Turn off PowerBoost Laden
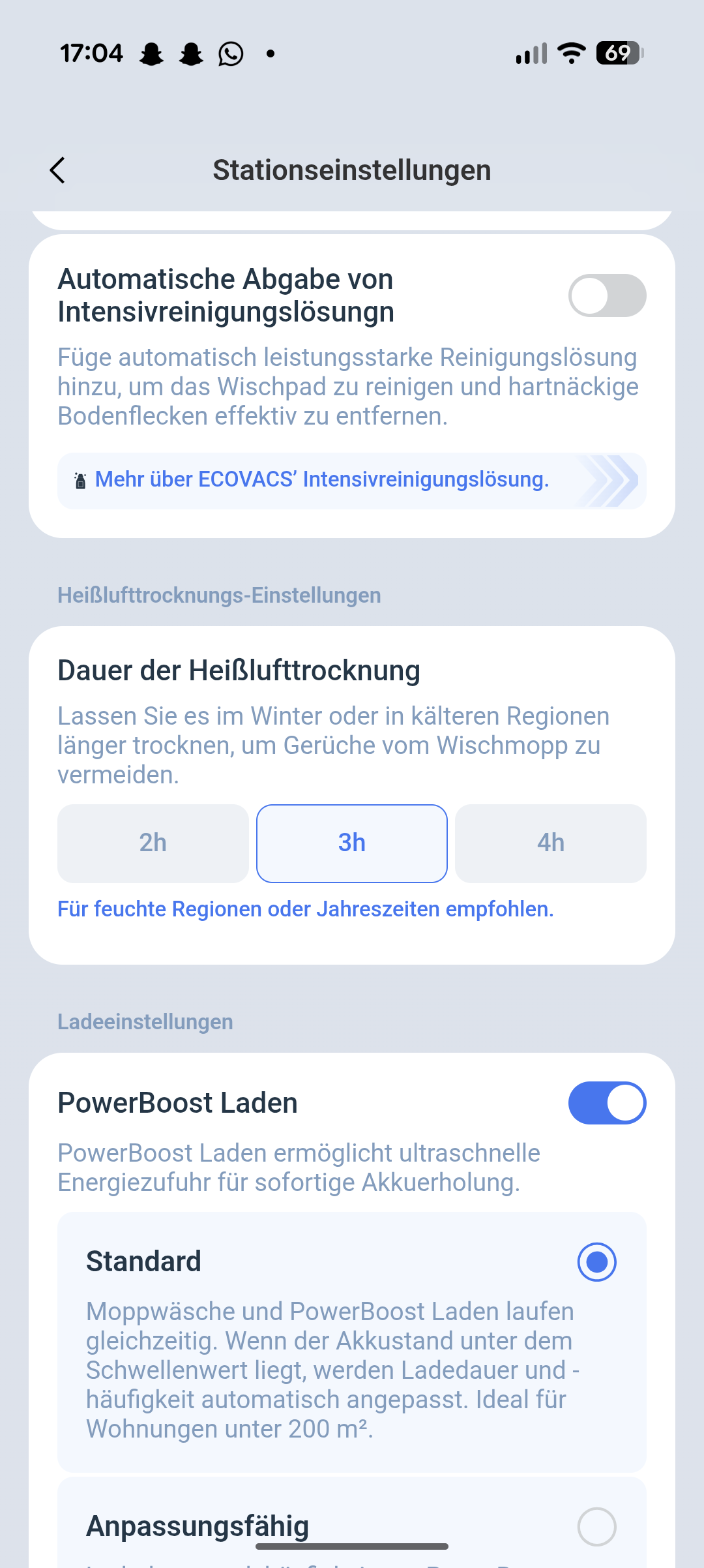The width and height of the screenshot is (704, 1568). tap(607, 1103)
